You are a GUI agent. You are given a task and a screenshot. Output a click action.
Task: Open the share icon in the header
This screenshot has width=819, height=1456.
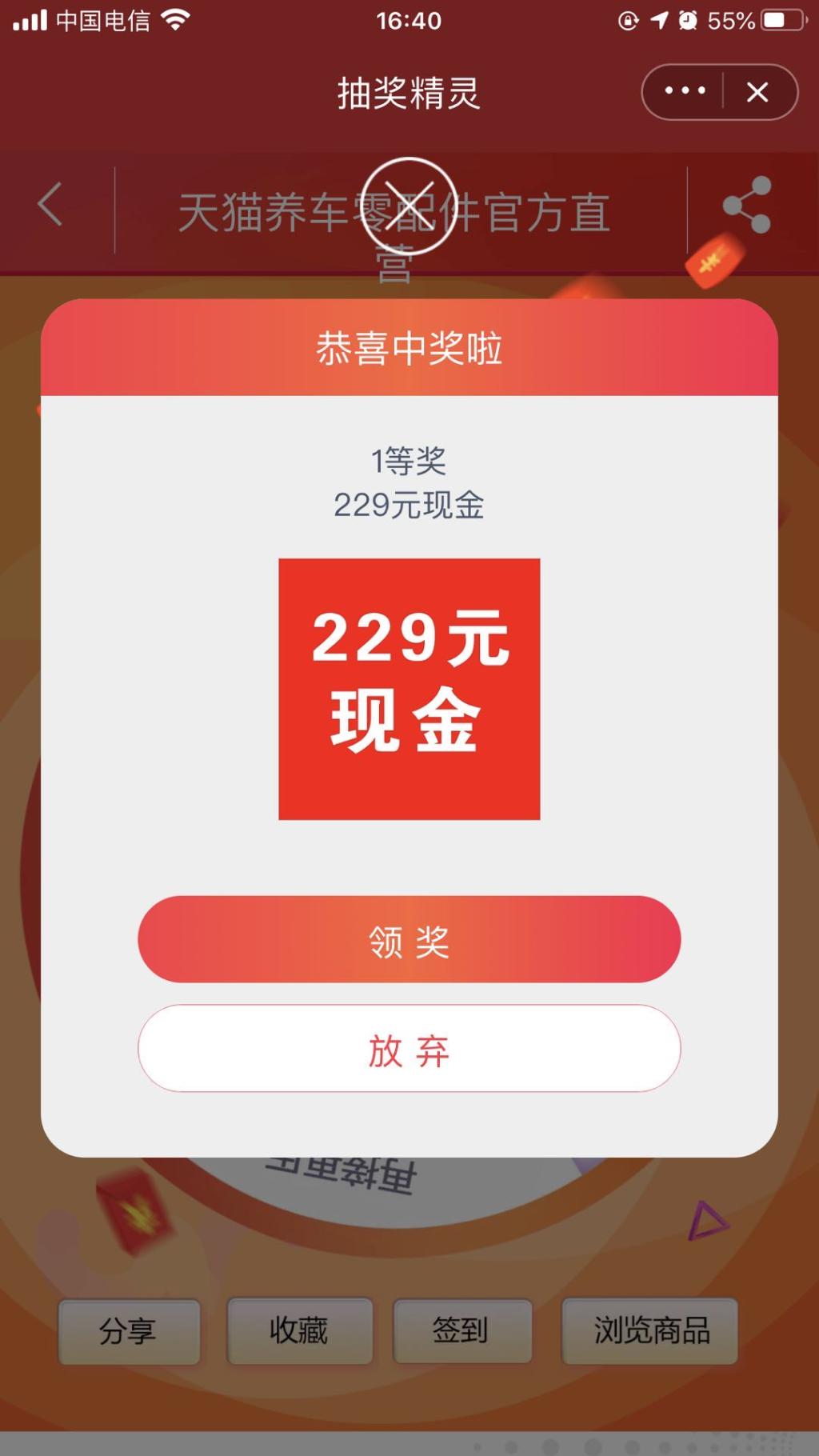point(746,205)
